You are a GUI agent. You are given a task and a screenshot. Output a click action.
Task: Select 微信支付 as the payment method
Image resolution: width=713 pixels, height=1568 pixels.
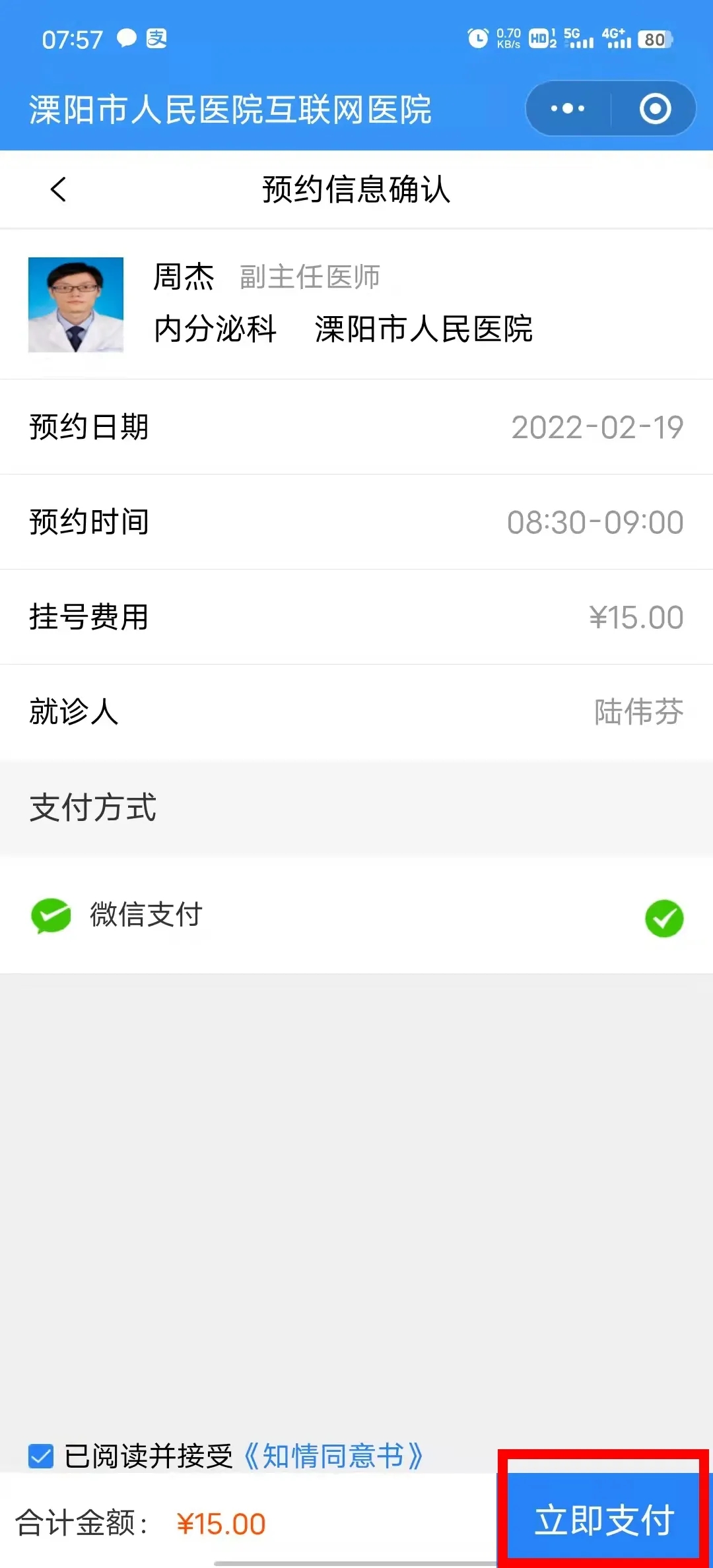pyautogui.click(x=356, y=916)
